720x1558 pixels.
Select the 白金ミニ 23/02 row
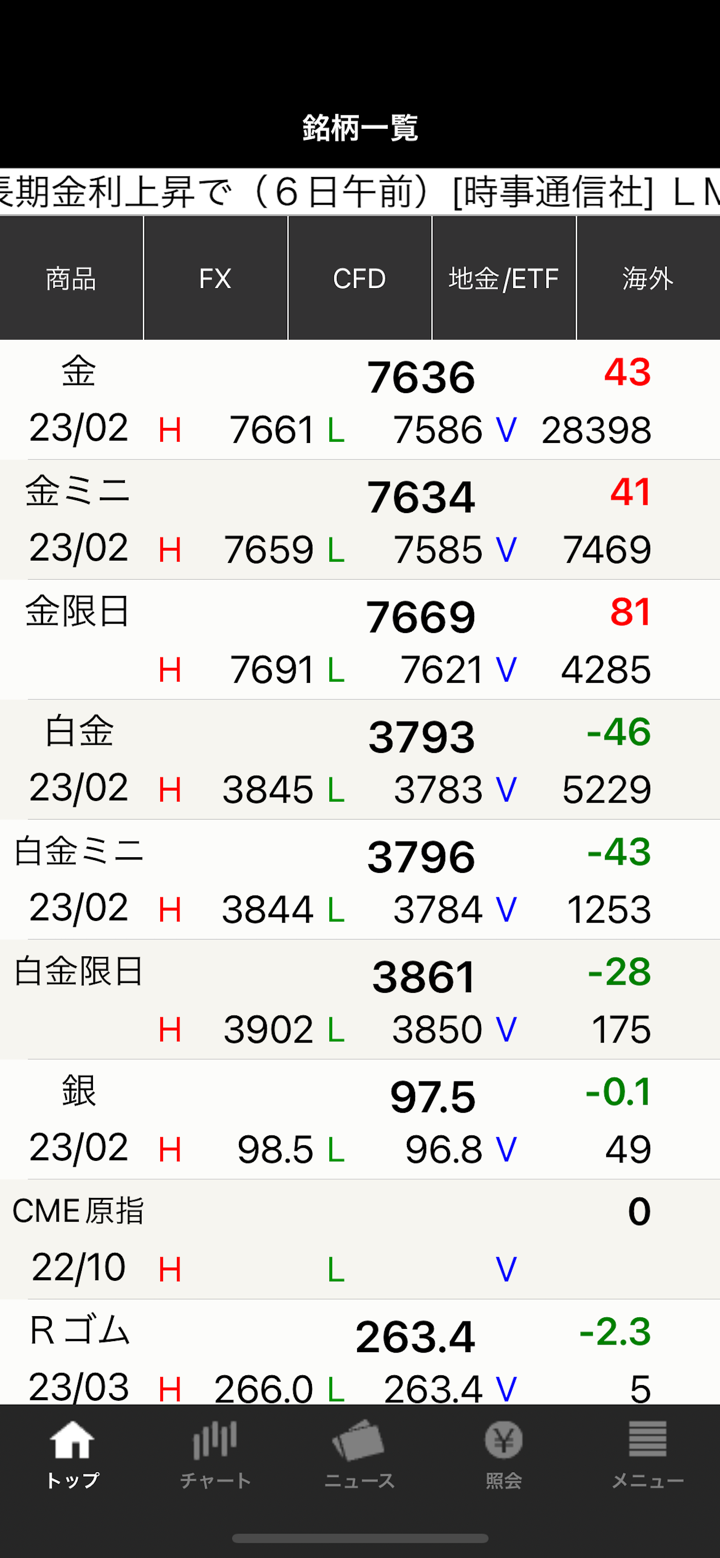tap(360, 880)
